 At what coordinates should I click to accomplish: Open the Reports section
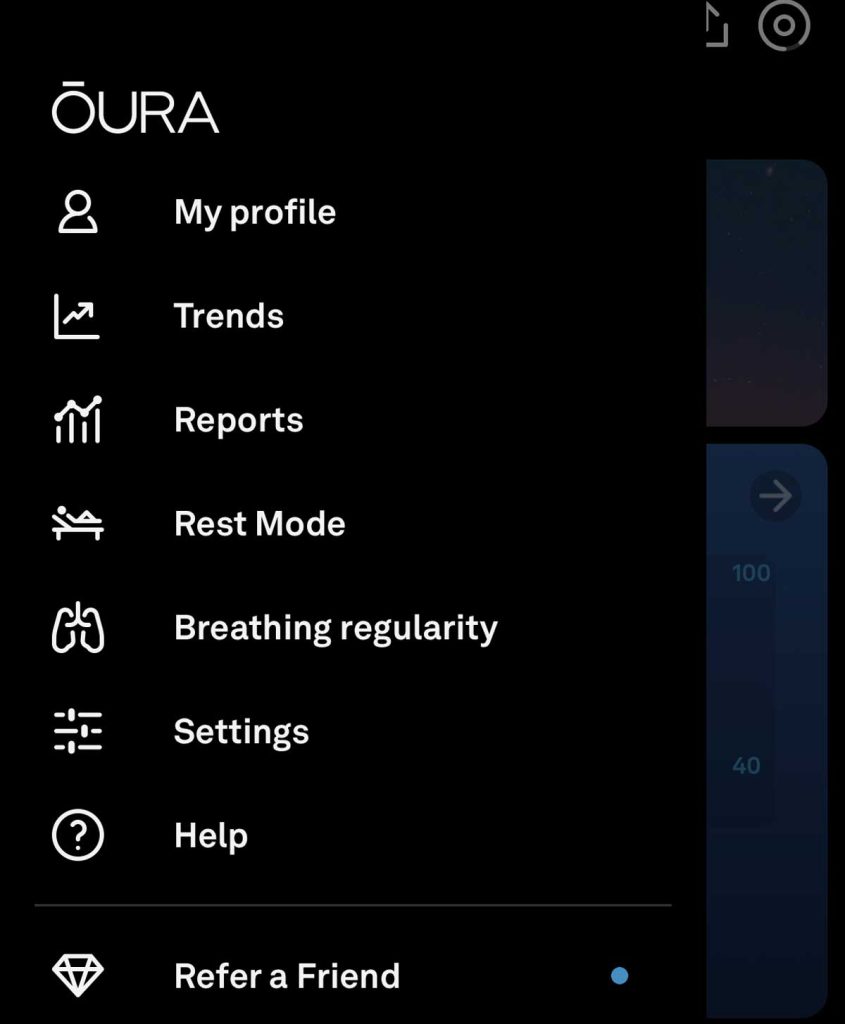(238, 421)
